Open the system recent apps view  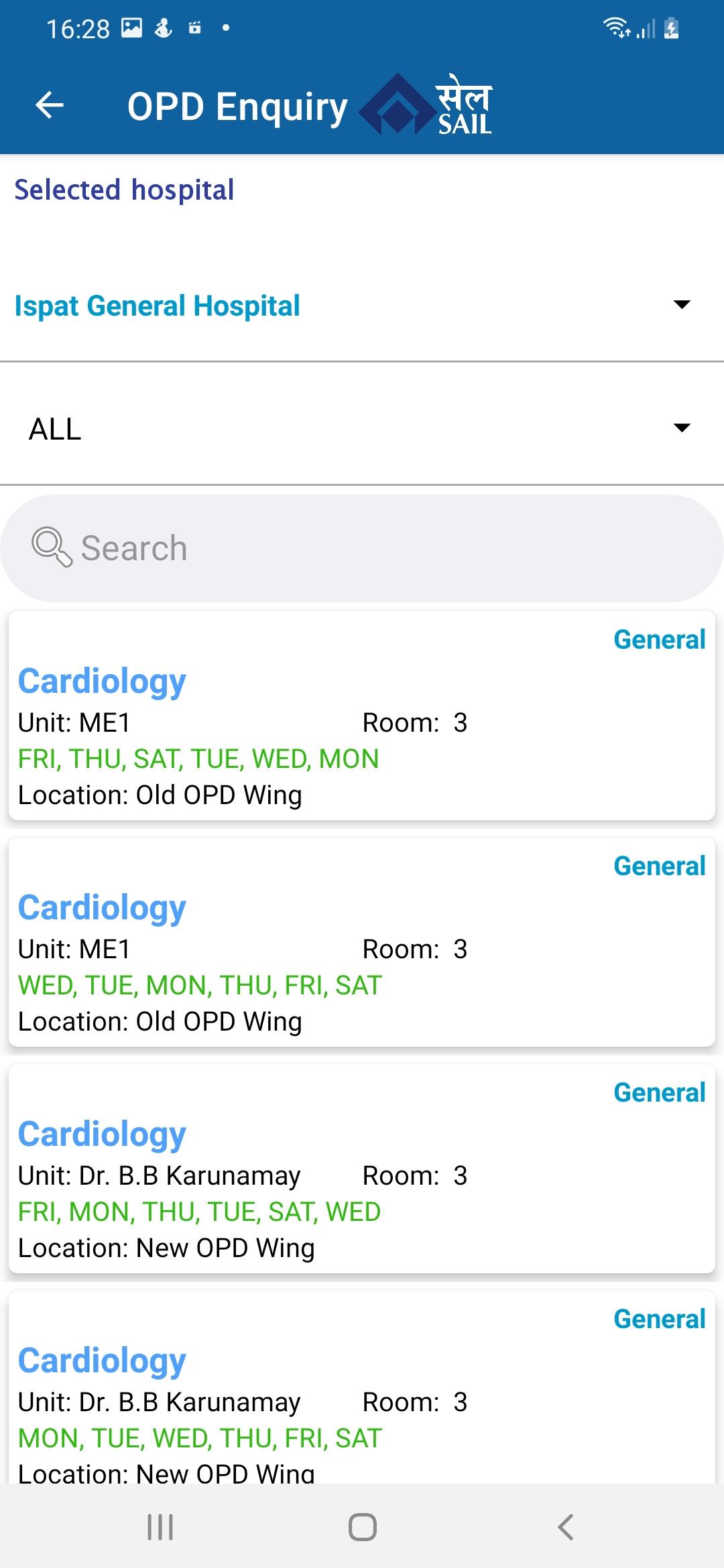(x=160, y=1527)
